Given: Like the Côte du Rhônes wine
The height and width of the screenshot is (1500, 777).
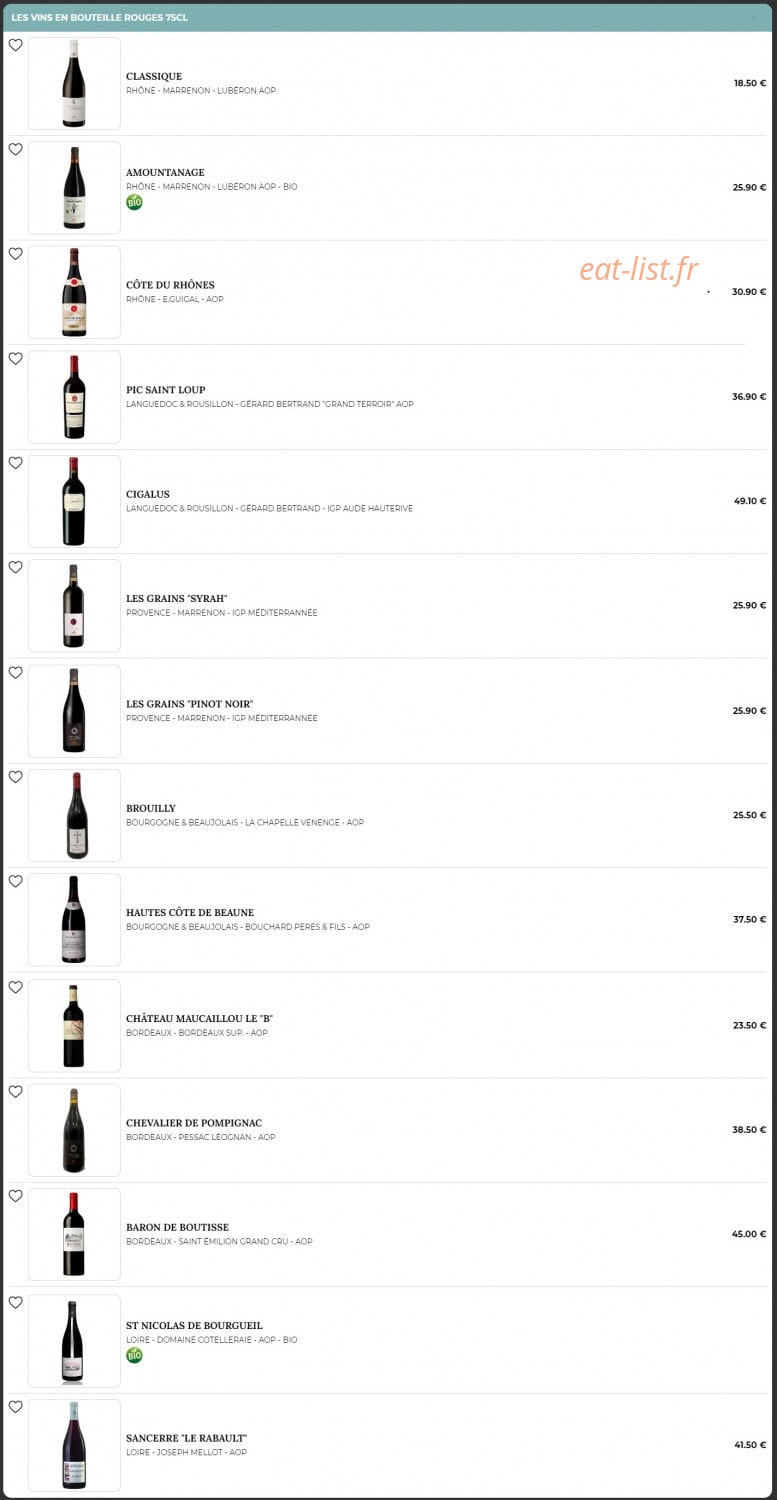Looking at the screenshot, I should point(15,254).
